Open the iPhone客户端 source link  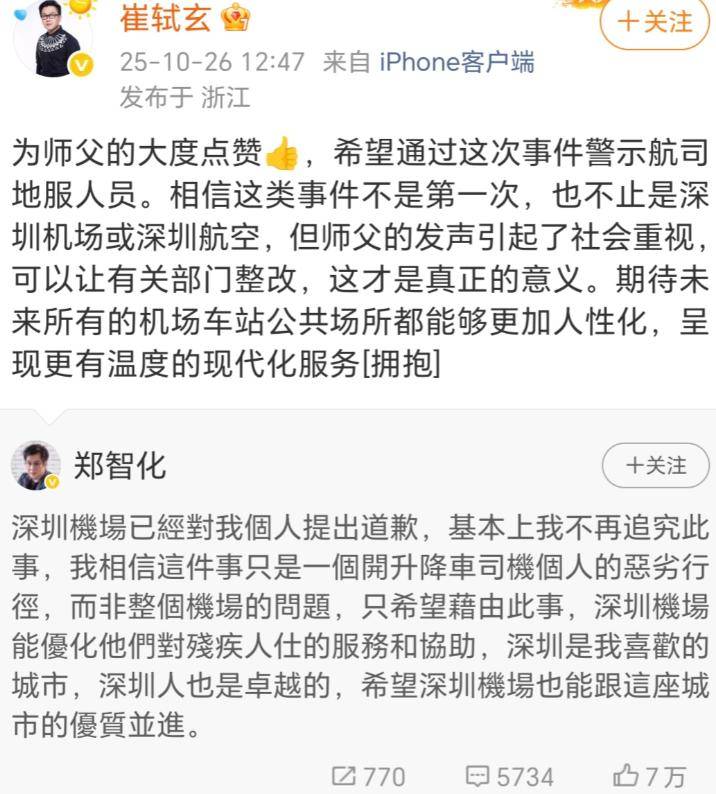click(x=455, y=61)
